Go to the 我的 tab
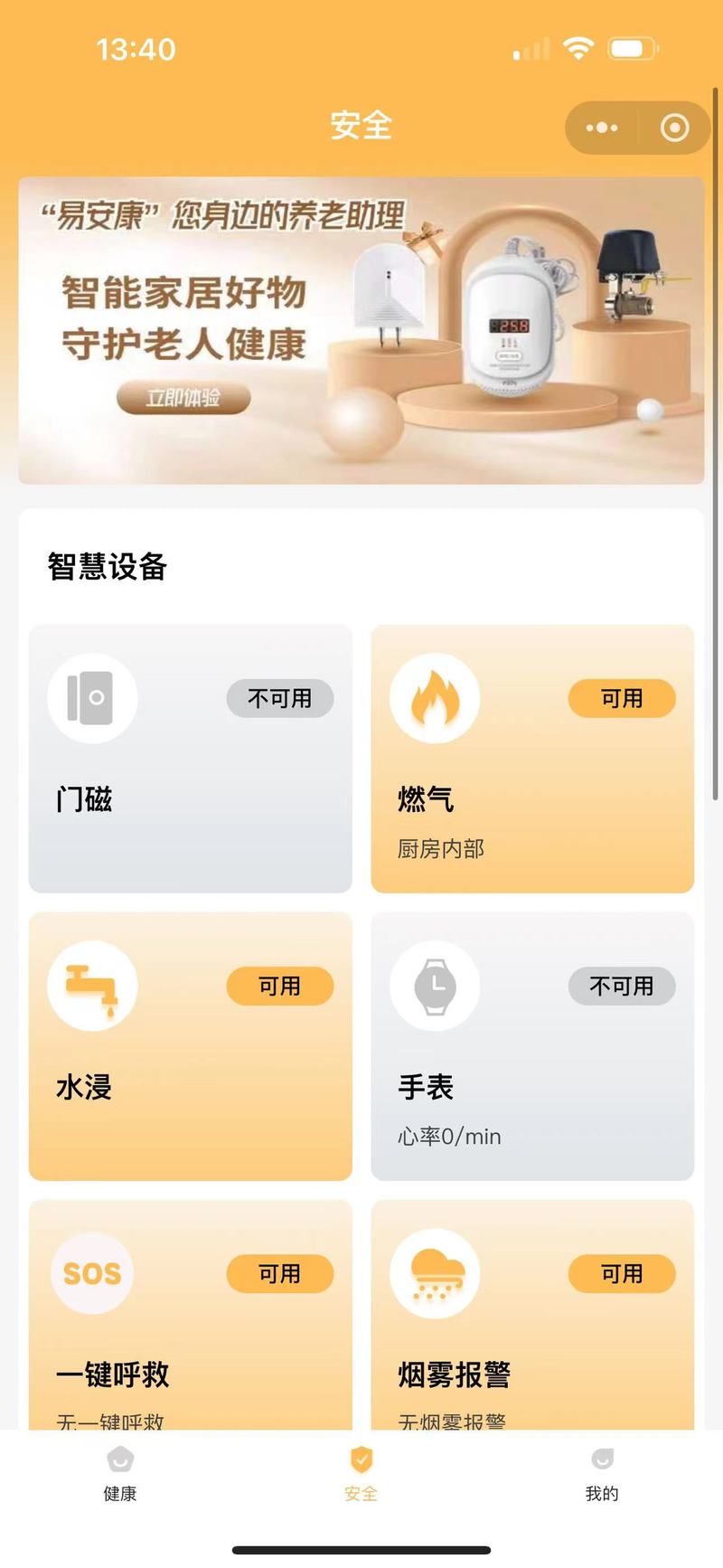The width and height of the screenshot is (723, 1568). coord(602,1474)
